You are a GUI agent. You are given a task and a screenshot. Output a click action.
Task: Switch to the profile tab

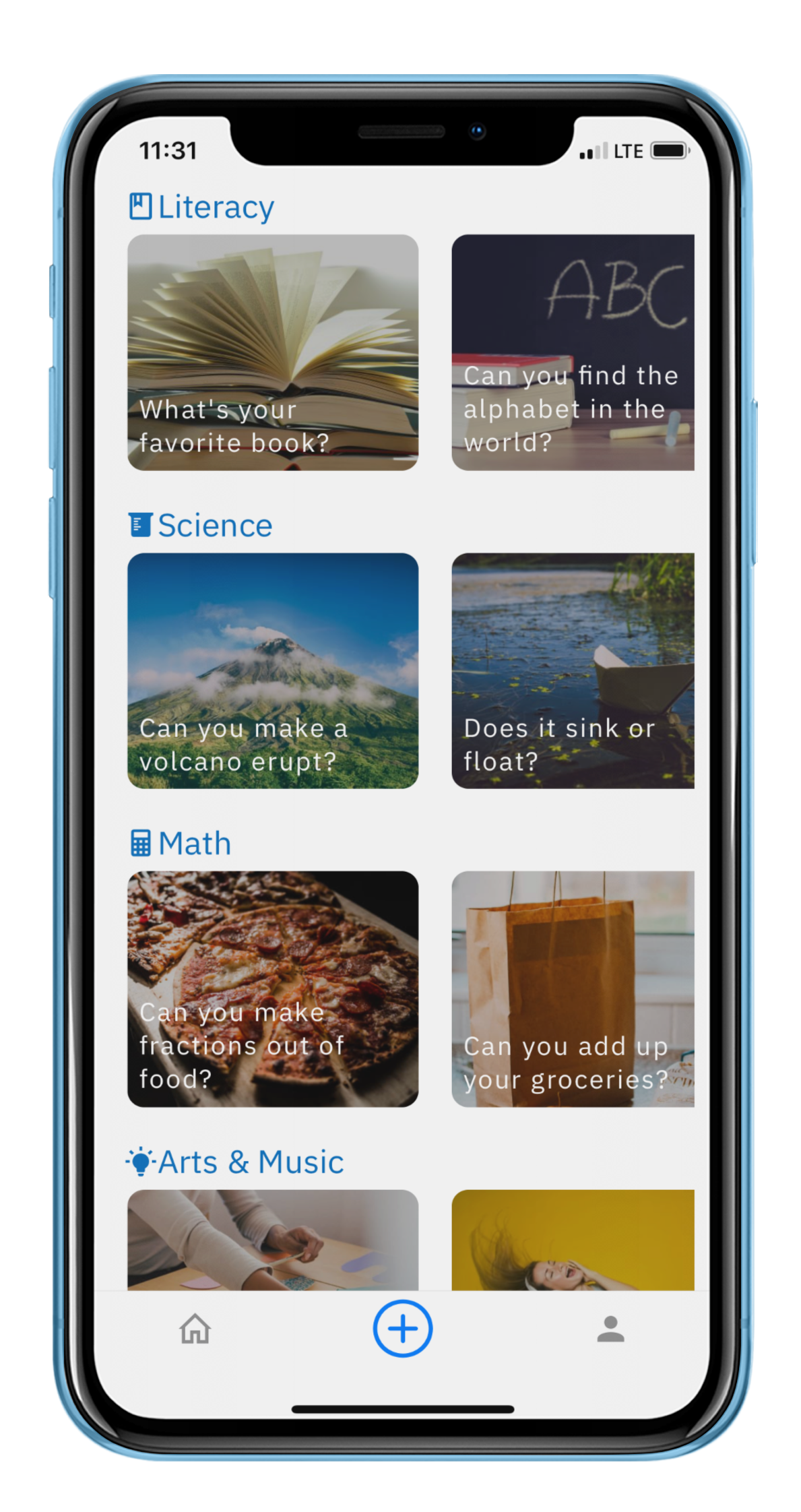[610, 1329]
